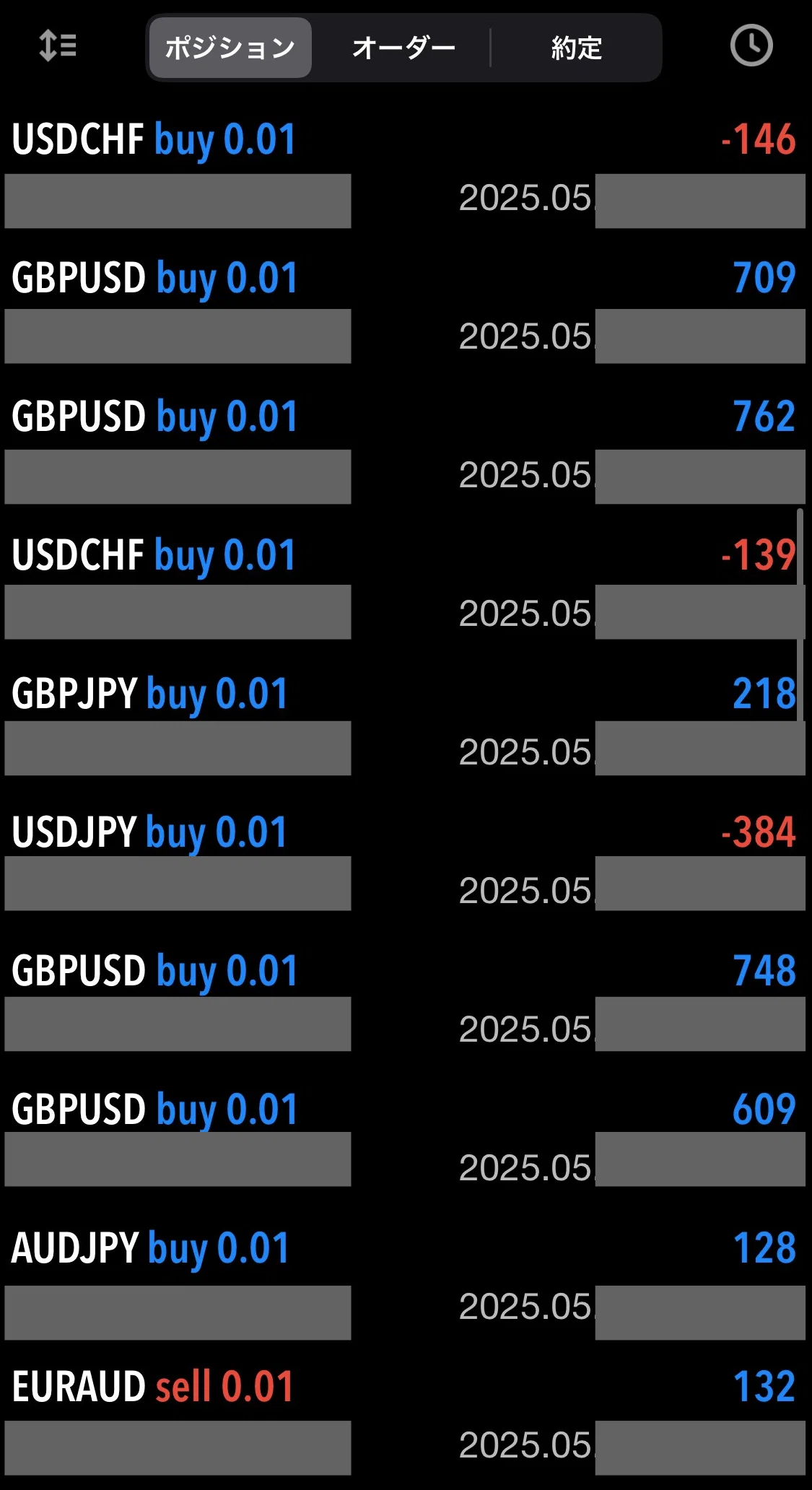The height and width of the screenshot is (1490, 812).
Task: Open the USDCHF position with -139
Action: (x=406, y=585)
